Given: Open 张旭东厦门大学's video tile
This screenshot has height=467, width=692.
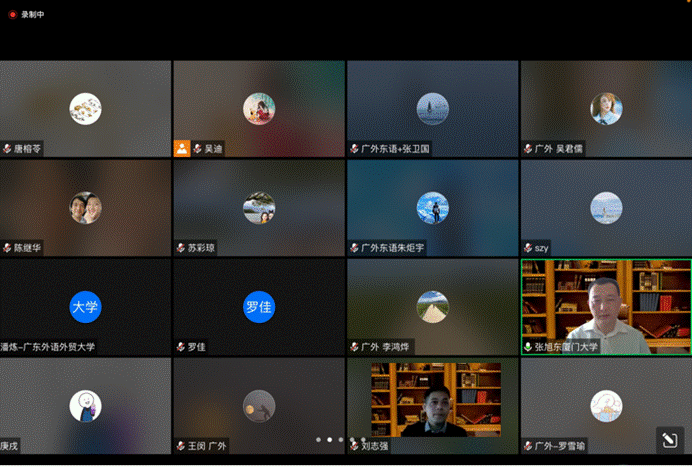Looking at the screenshot, I should click(606, 307).
